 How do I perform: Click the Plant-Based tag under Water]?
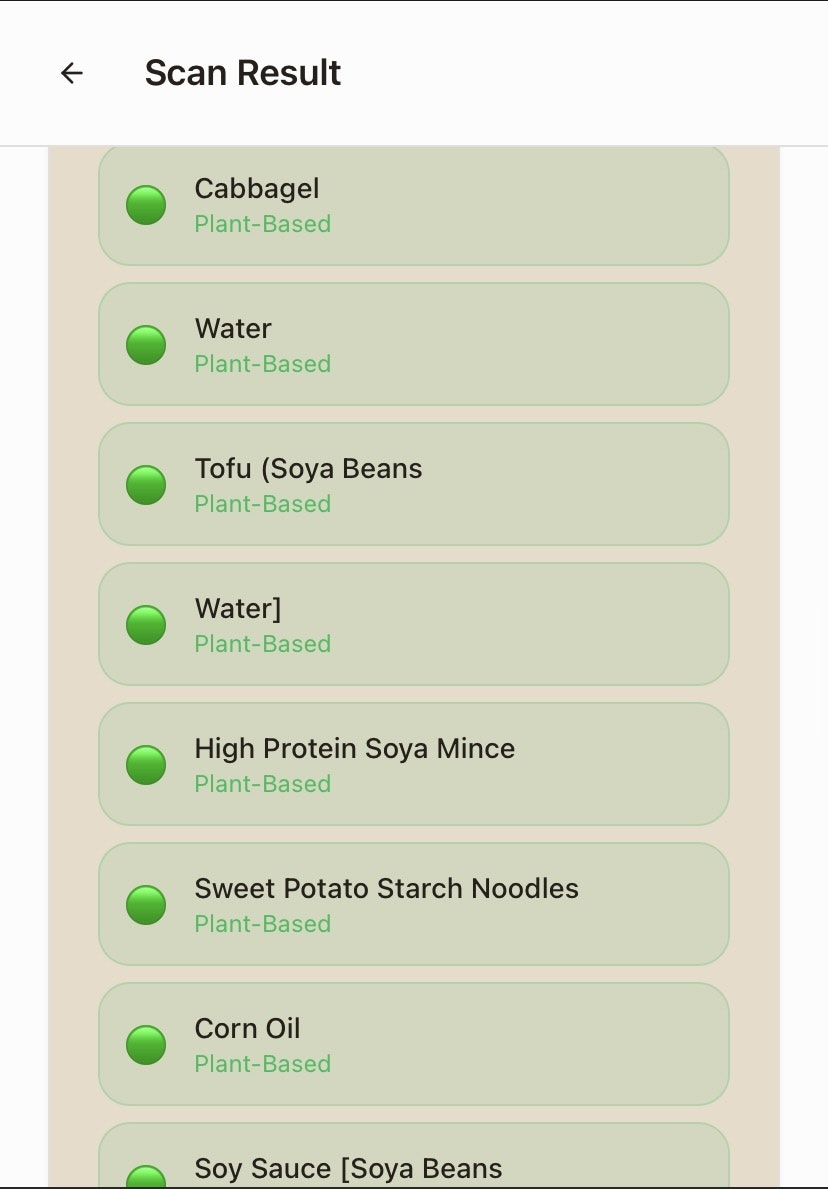pos(263,644)
